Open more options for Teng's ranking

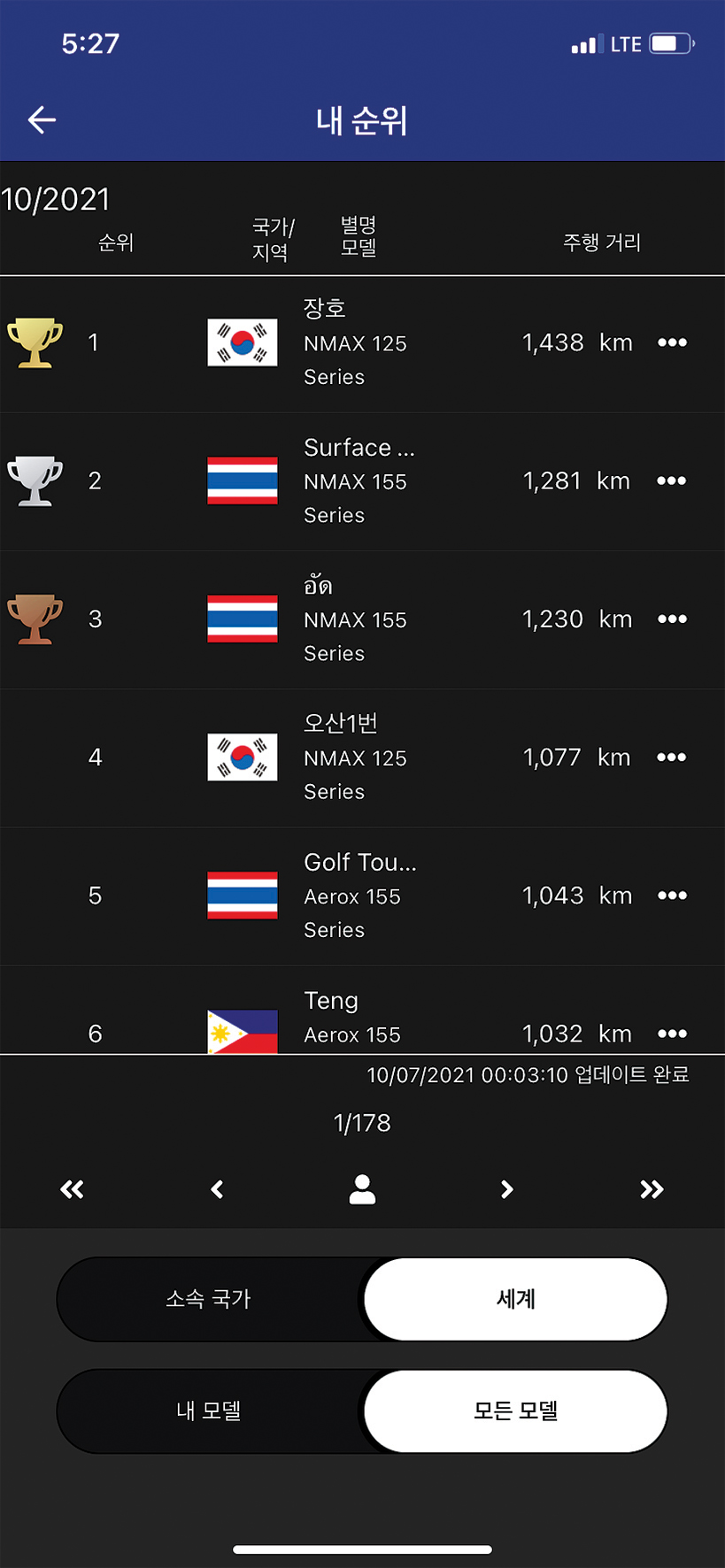pos(672,1034)
